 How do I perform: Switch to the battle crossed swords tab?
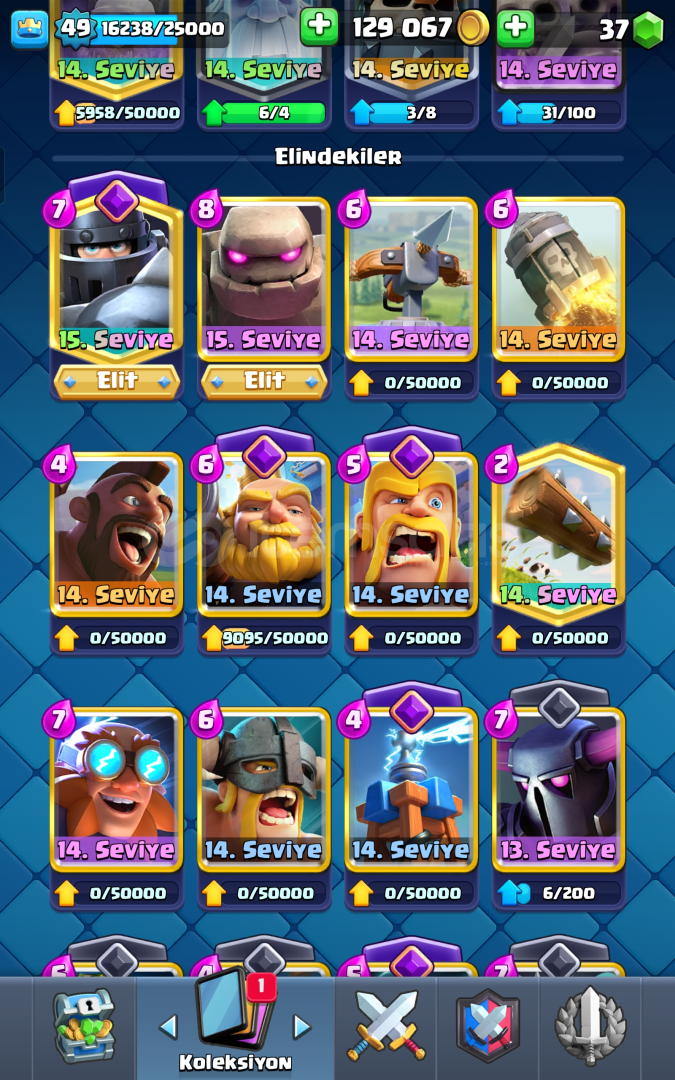pyautogui.click(x=386, y=1026)
